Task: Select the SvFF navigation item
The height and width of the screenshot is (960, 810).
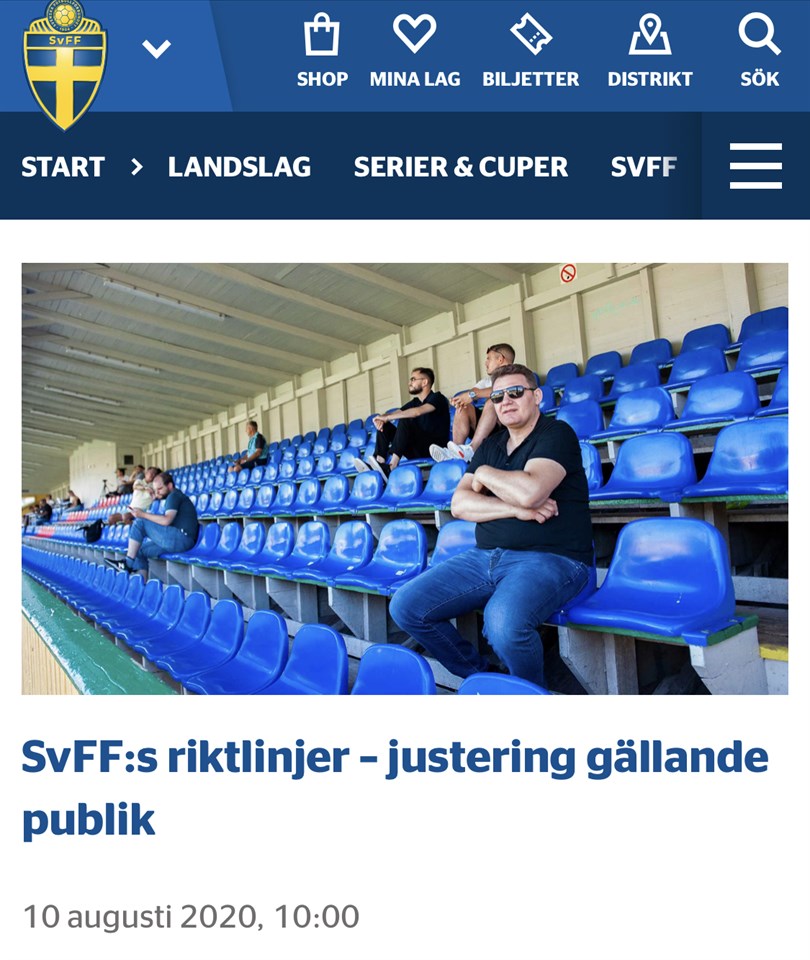Action: tap(643, 167)
